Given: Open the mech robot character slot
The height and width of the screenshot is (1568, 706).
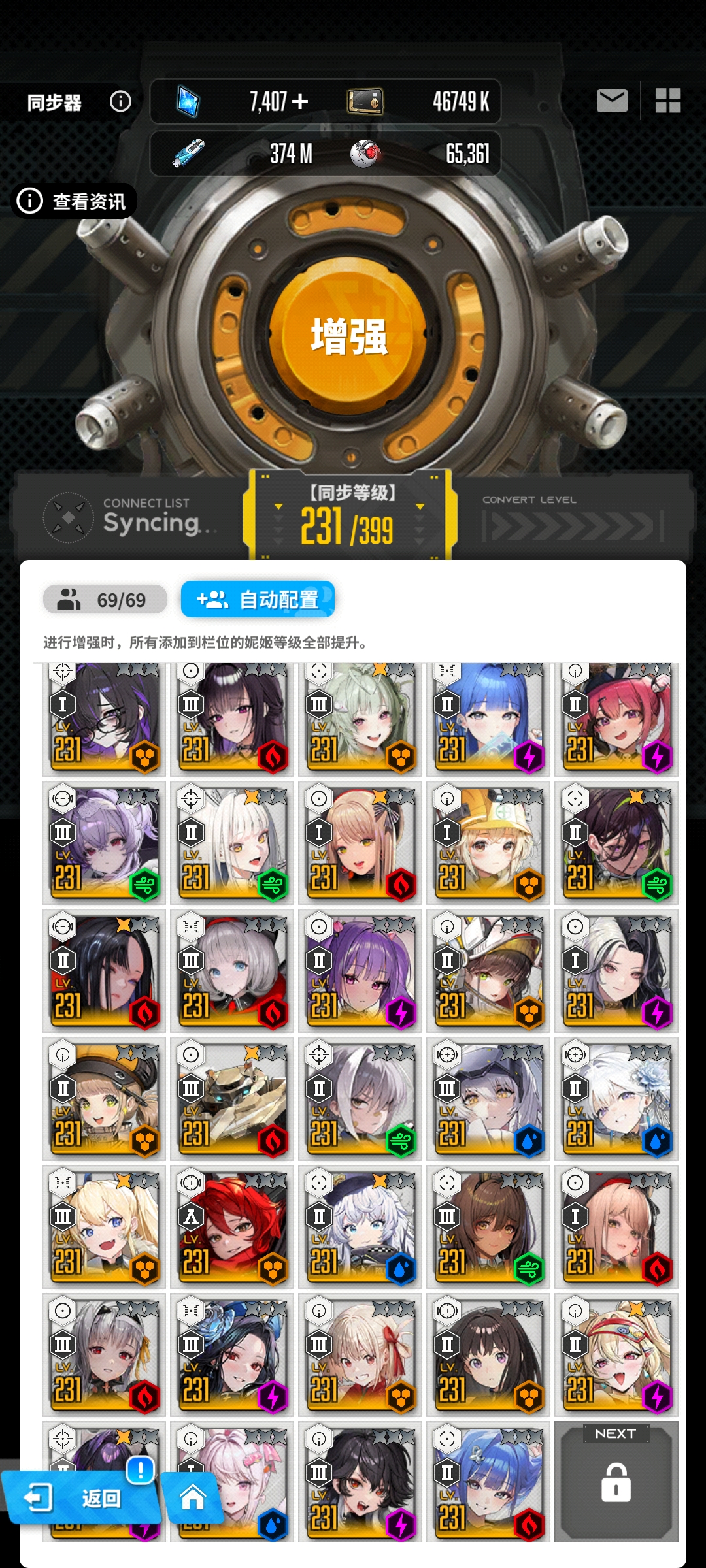Looking at the screenshot, I should [232, 1099].
